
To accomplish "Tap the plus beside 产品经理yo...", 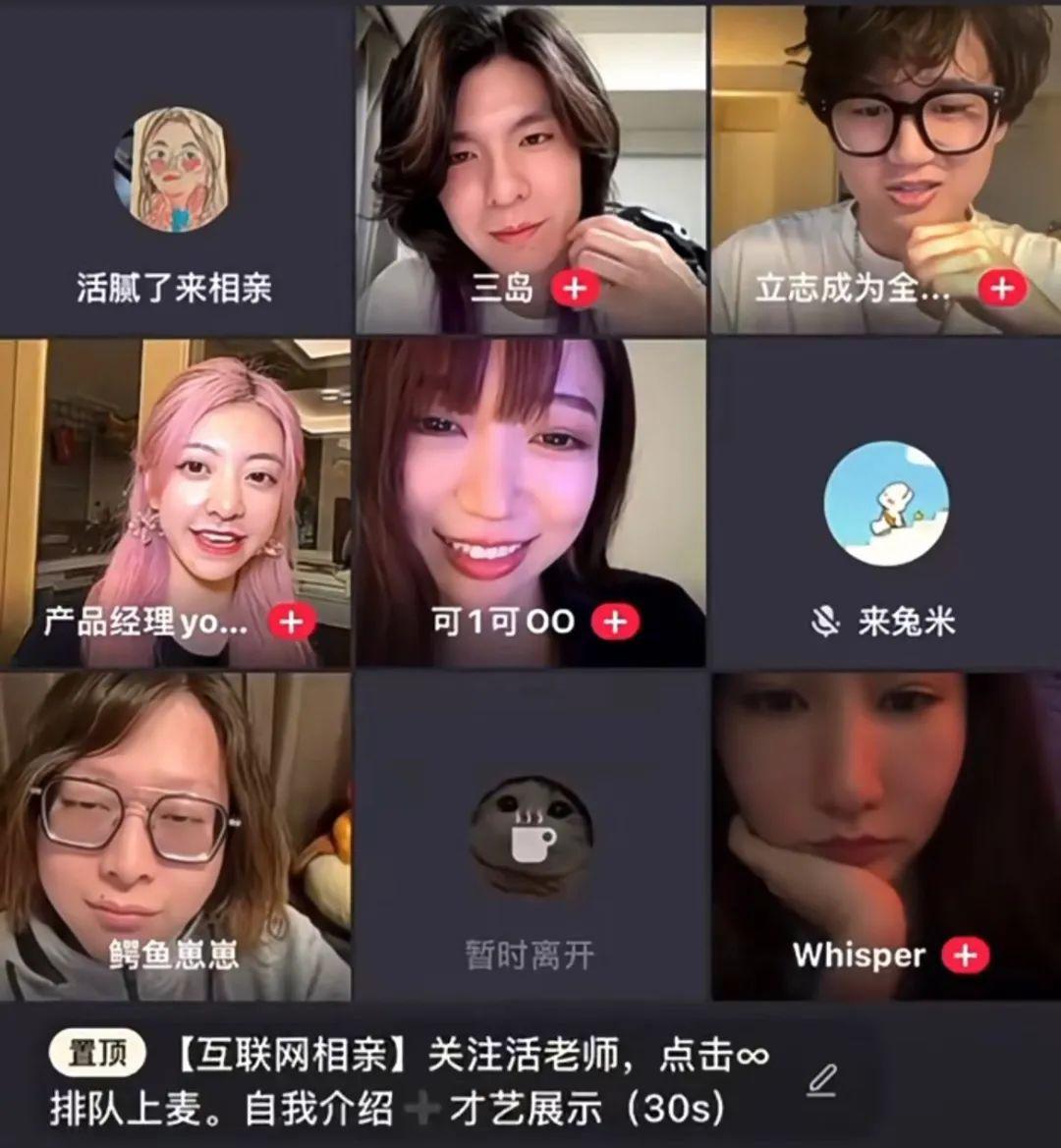I will click(292, 622).
